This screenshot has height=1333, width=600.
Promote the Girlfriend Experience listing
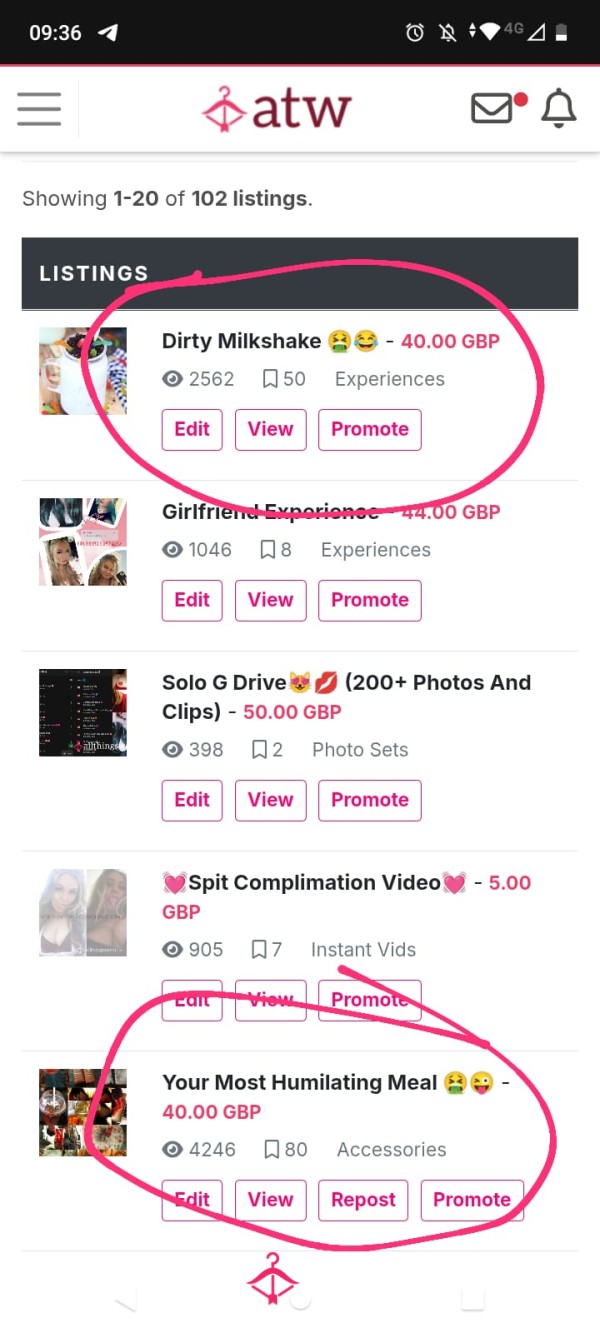[x=370, y=600]
